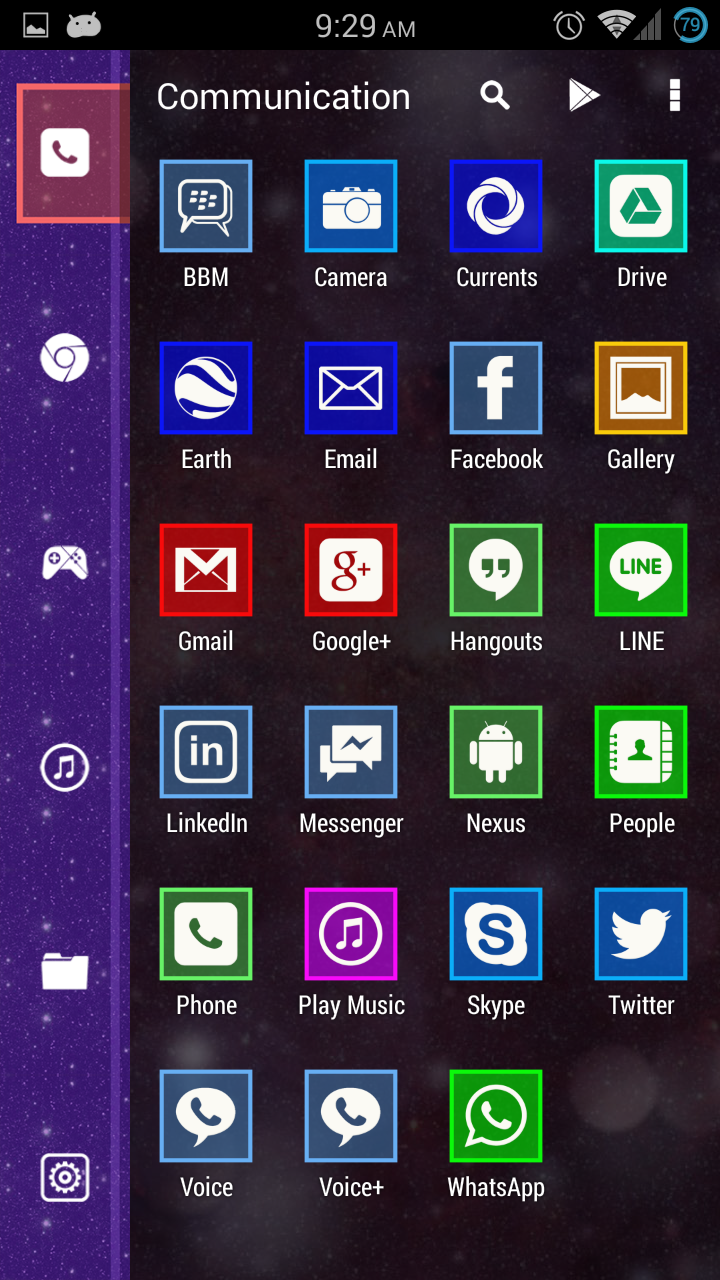Tap the Play Store arrow at top

(584, 95)
